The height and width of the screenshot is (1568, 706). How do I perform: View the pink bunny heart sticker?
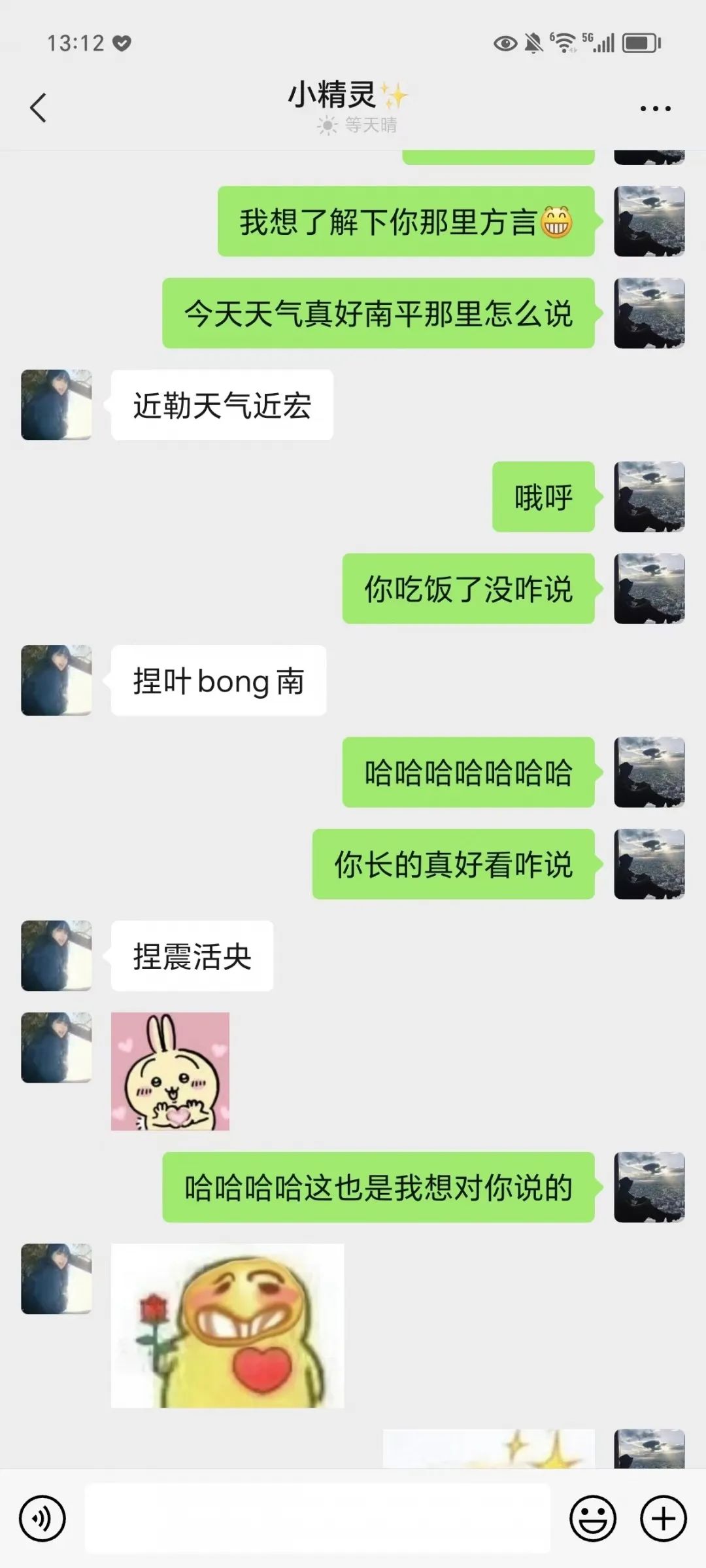click(170, 1071)
